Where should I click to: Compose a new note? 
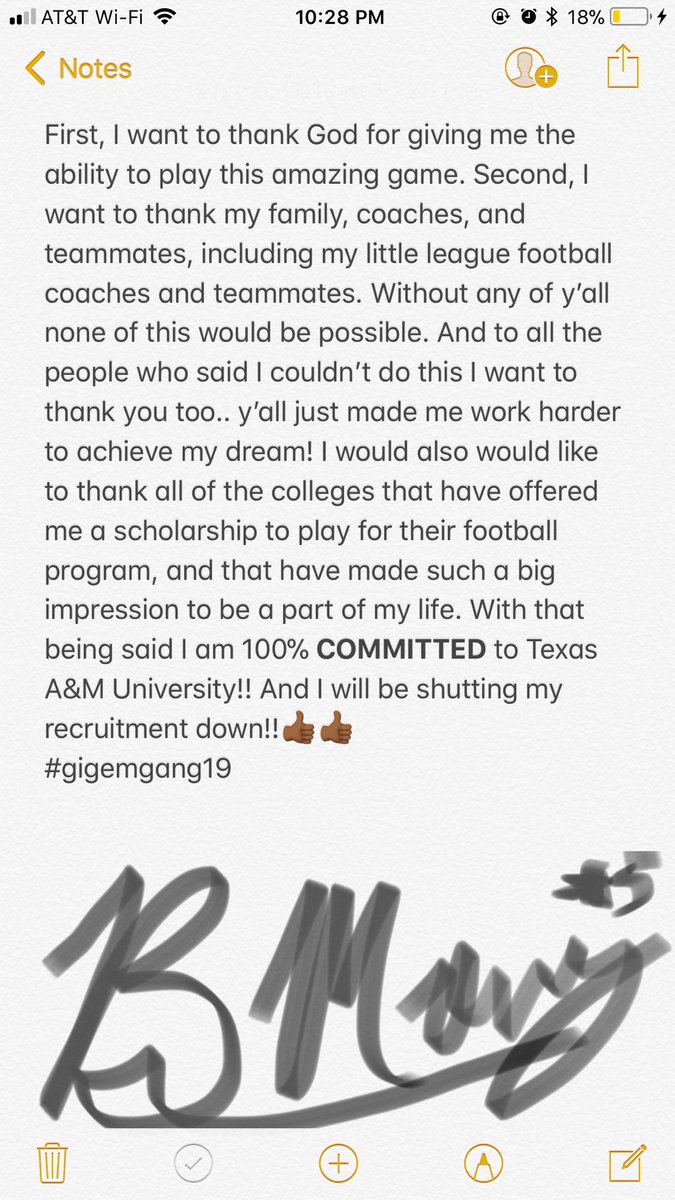(x=626, y=1163)
